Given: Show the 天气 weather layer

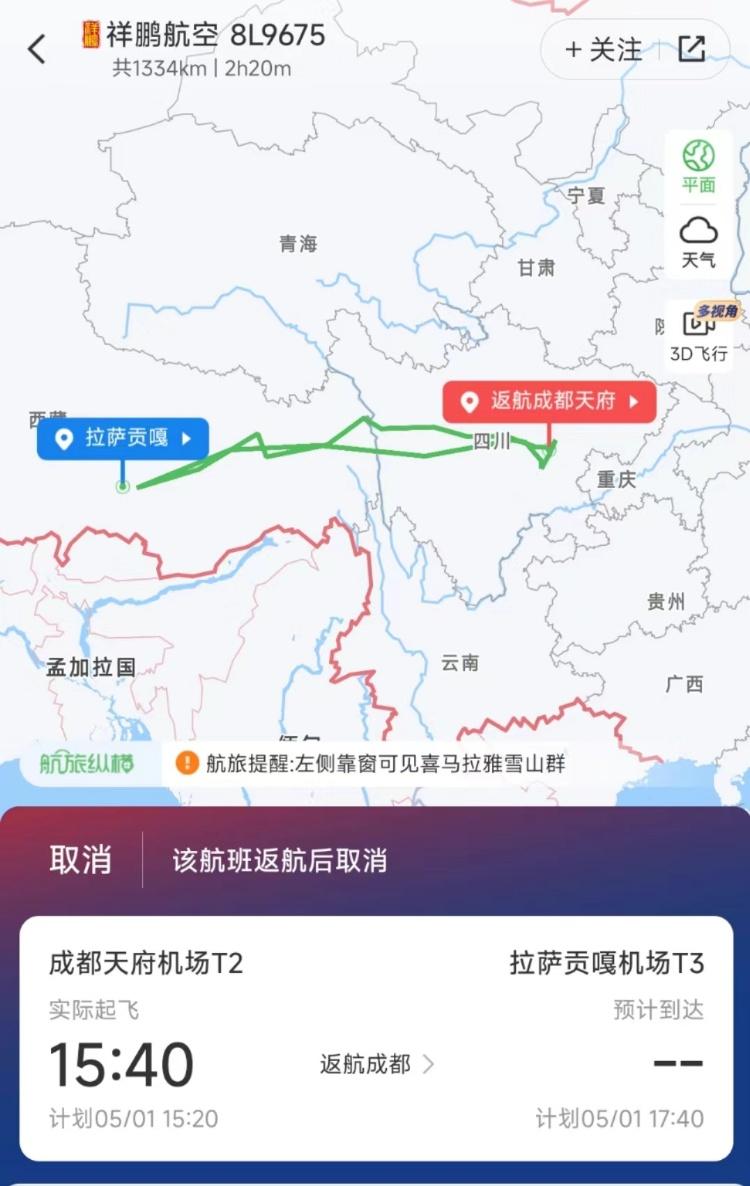Looking at the screenshot, I should (x=699, y=243).
